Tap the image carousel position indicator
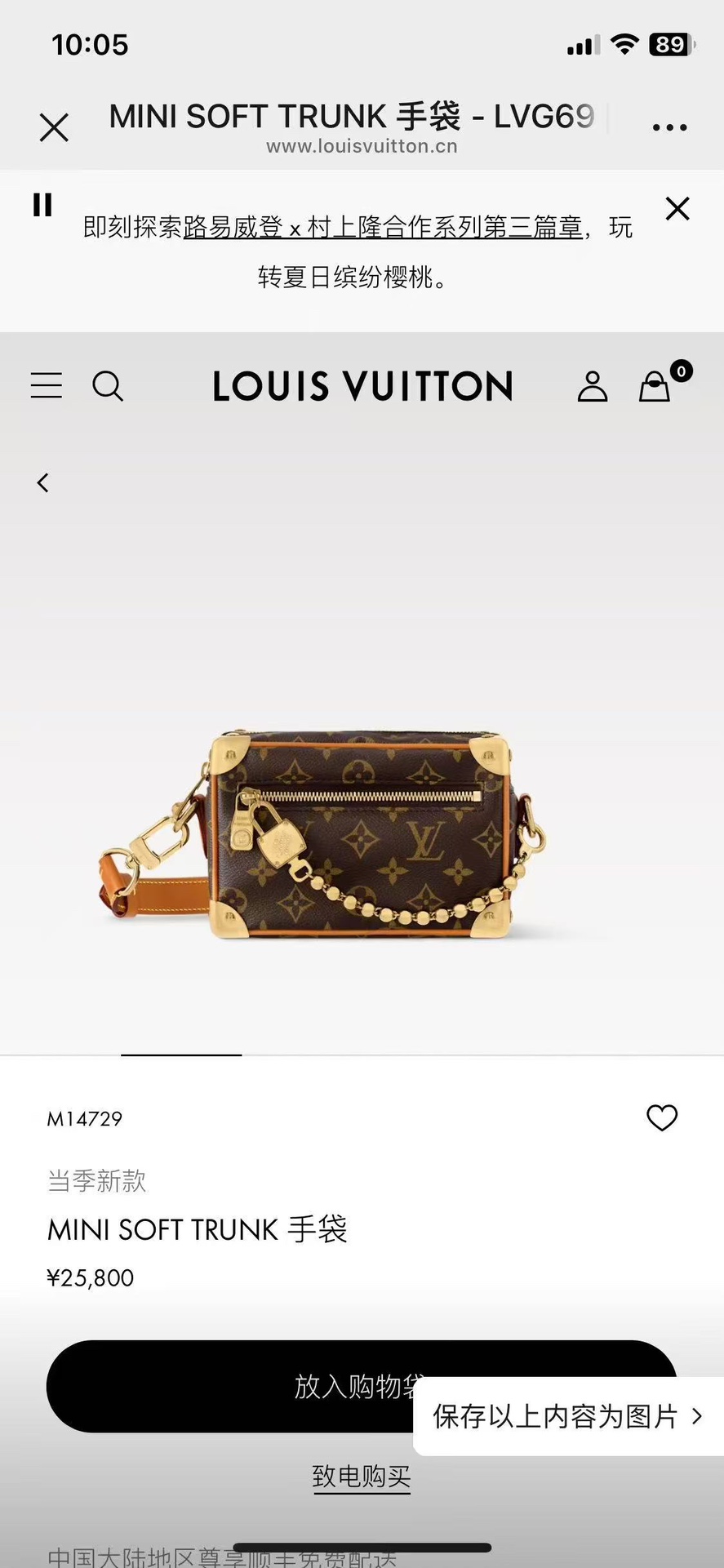The width and height of the screenshot is (724, 1568). point(180,1054)
